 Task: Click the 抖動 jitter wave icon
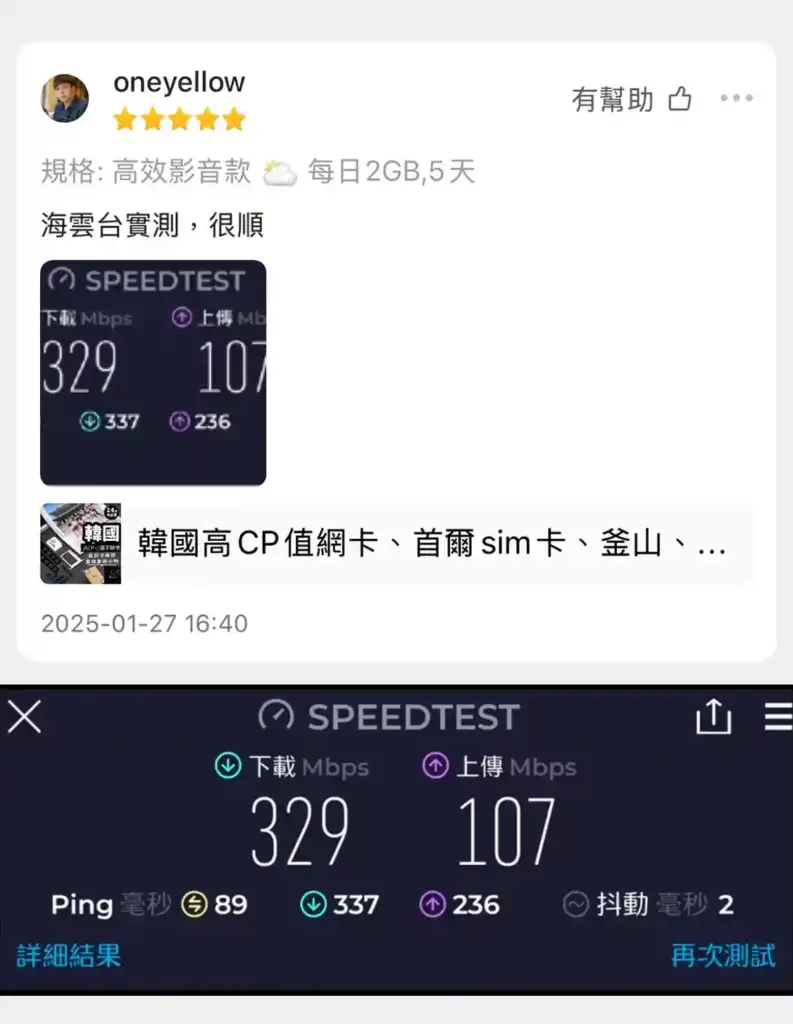576,905
